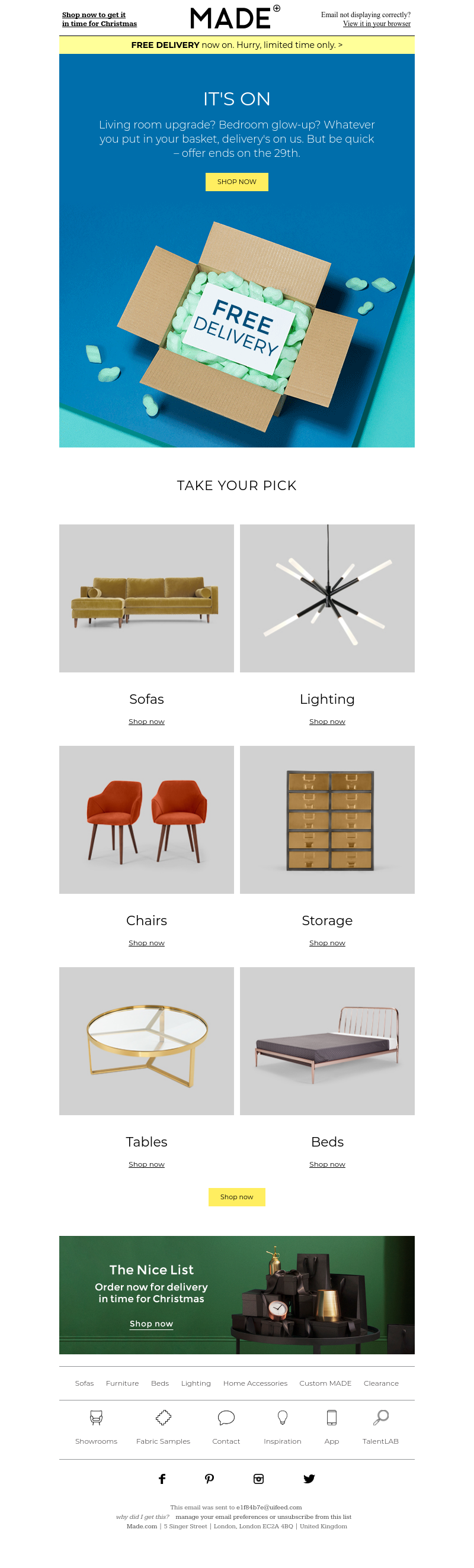Shop now under Tables

click(x=146, y=1164)
